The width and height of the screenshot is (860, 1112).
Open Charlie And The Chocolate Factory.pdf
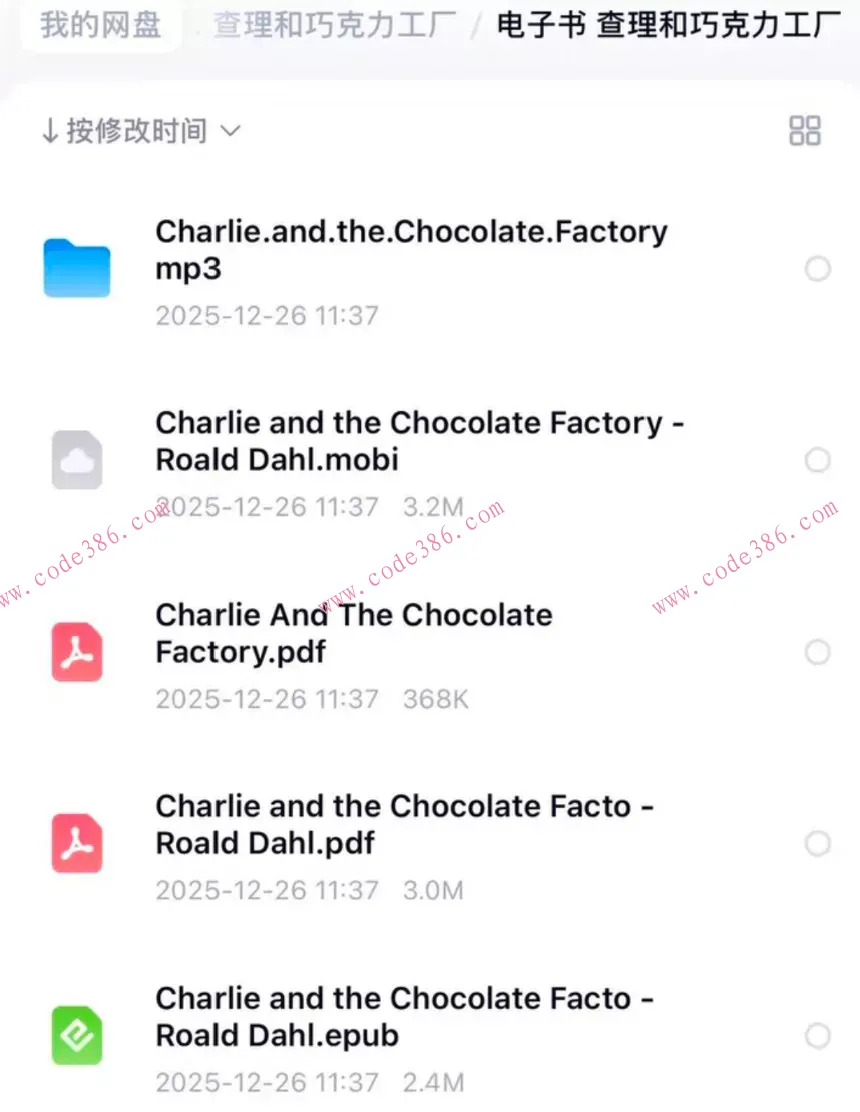(353, 633)
